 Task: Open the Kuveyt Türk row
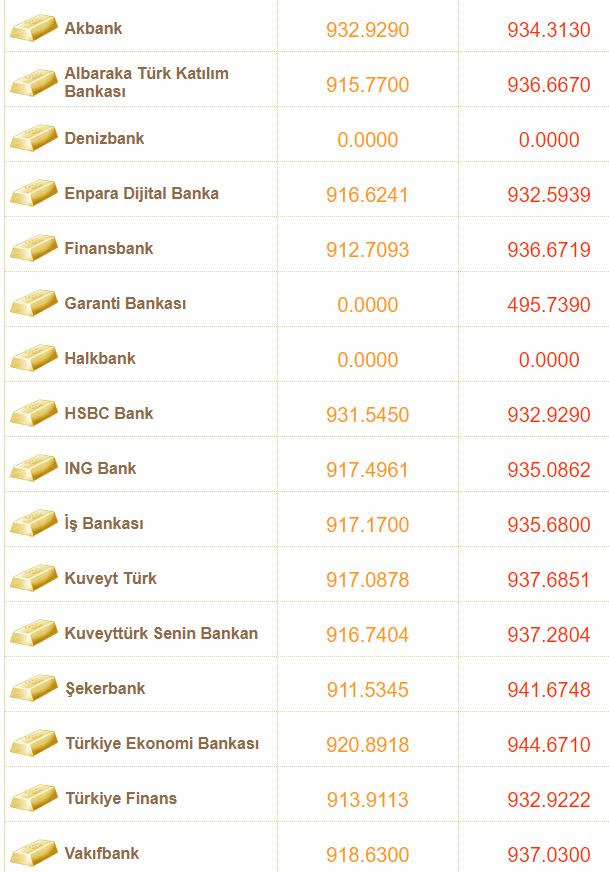(110, 579)
